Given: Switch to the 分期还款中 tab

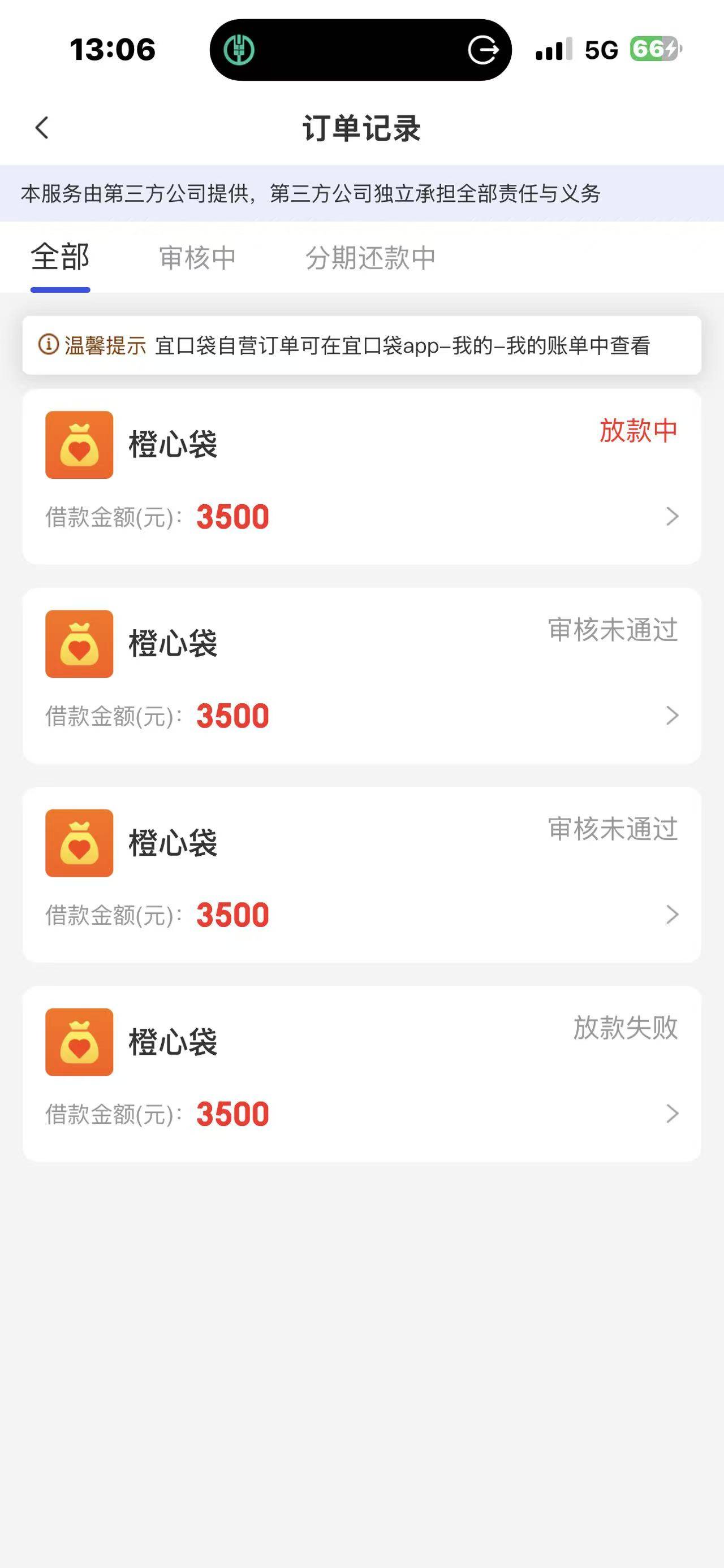Looking at the screenshot, I should [370, 258].
